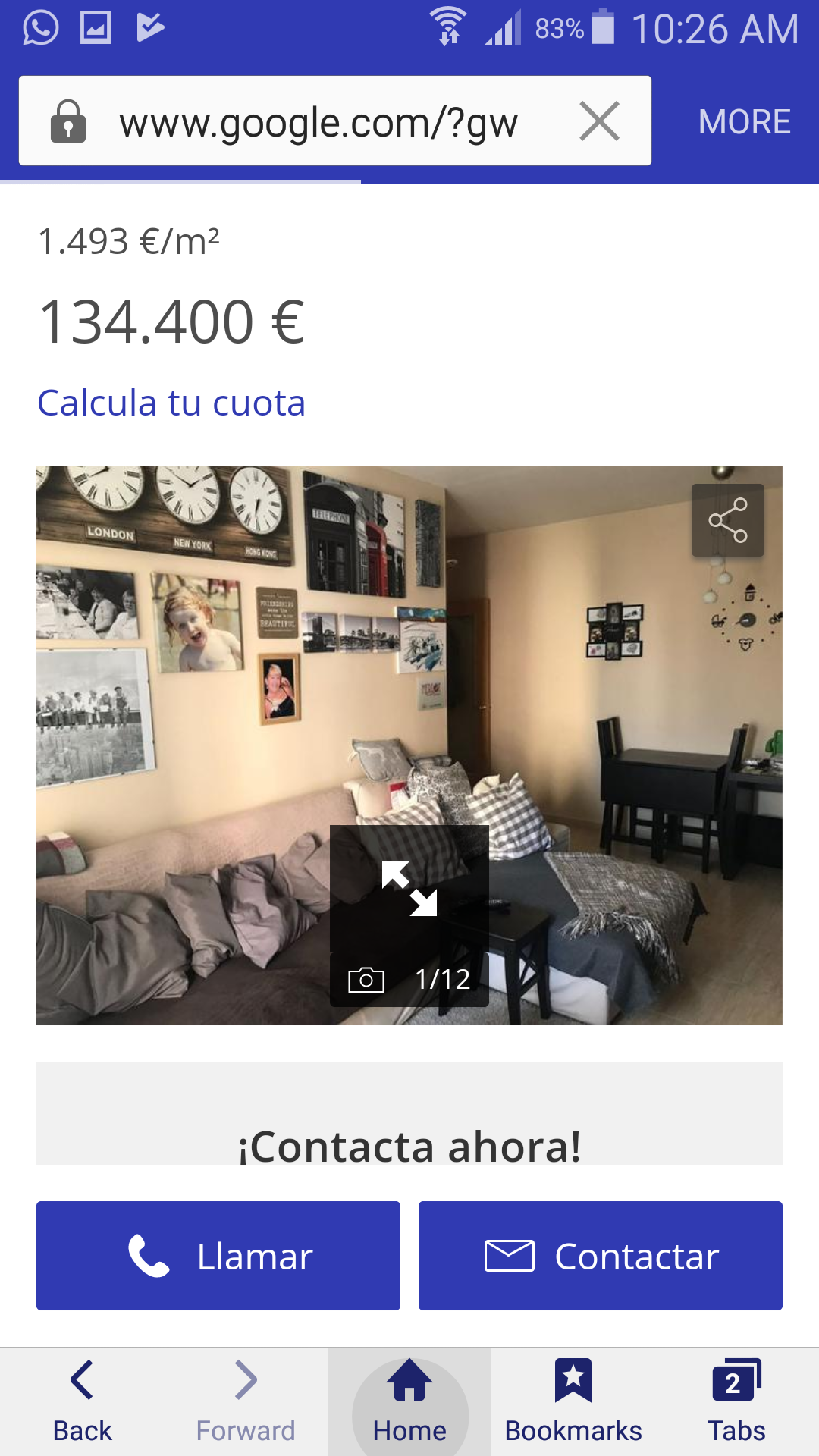Call the advertiser with Llamar
The width and height of the screenshot is (819, 1456).
[x=218, y=1256]
